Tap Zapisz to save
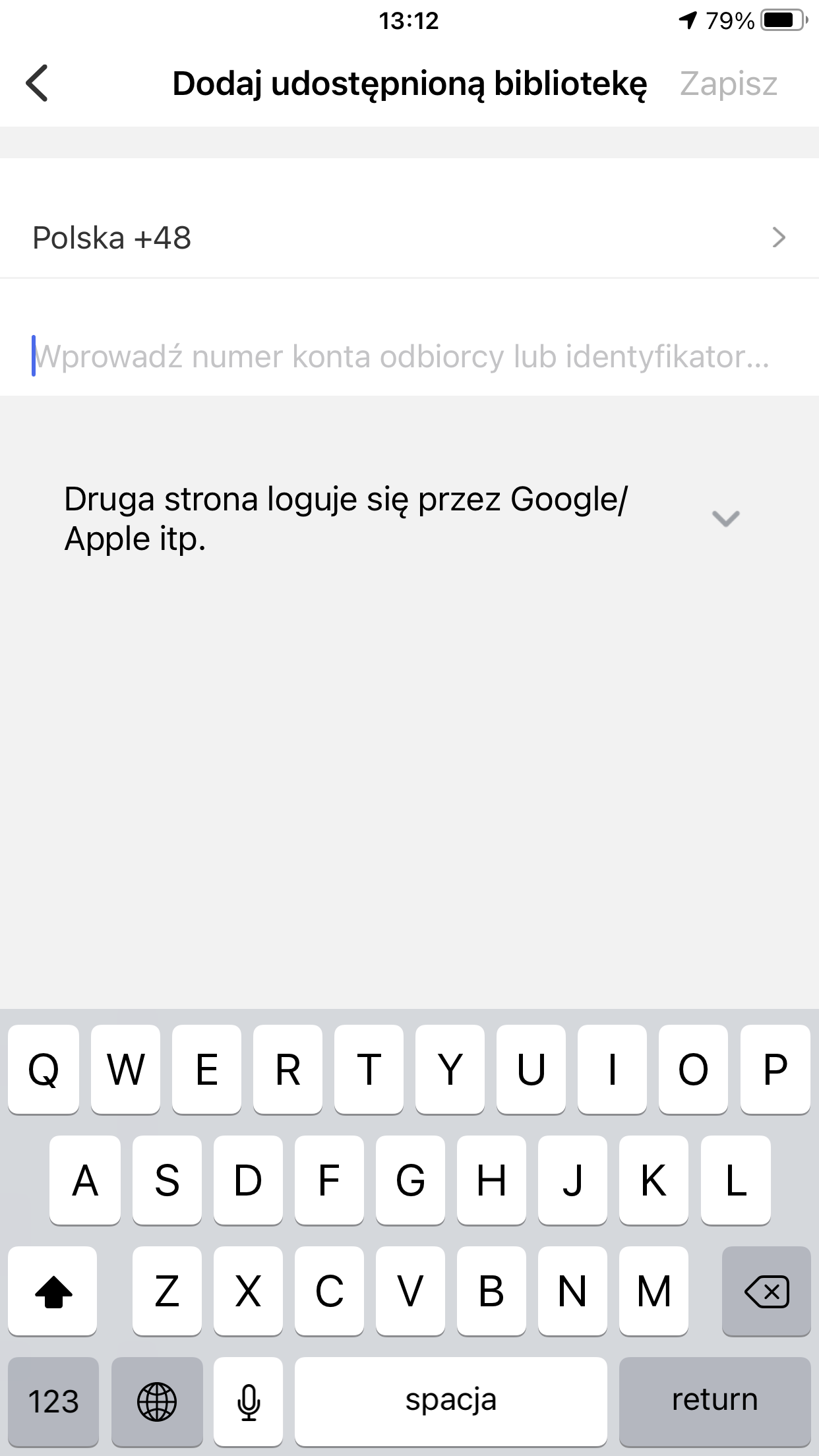 [729, 84]
